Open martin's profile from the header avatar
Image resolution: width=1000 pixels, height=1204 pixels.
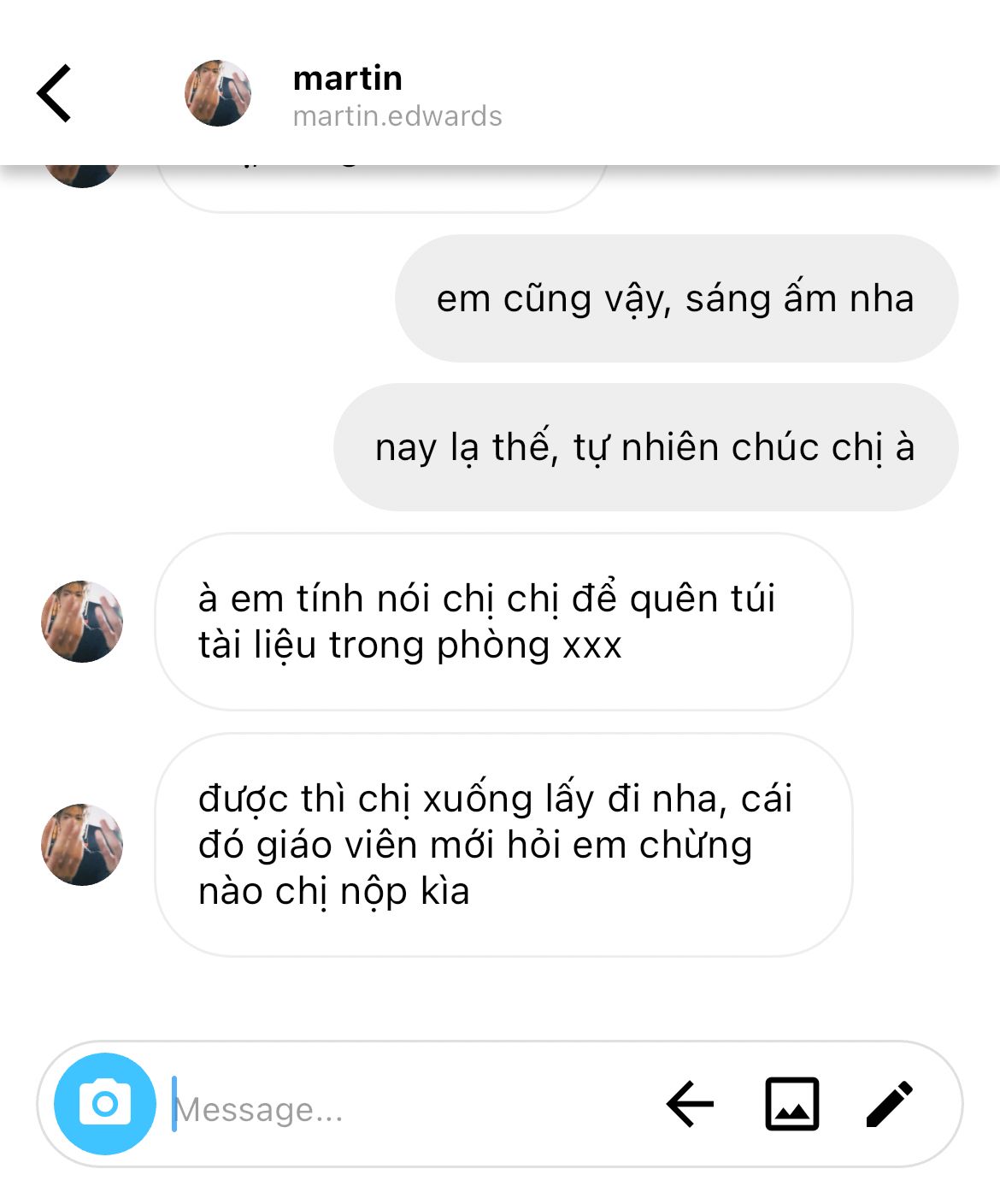pos(218,93)
